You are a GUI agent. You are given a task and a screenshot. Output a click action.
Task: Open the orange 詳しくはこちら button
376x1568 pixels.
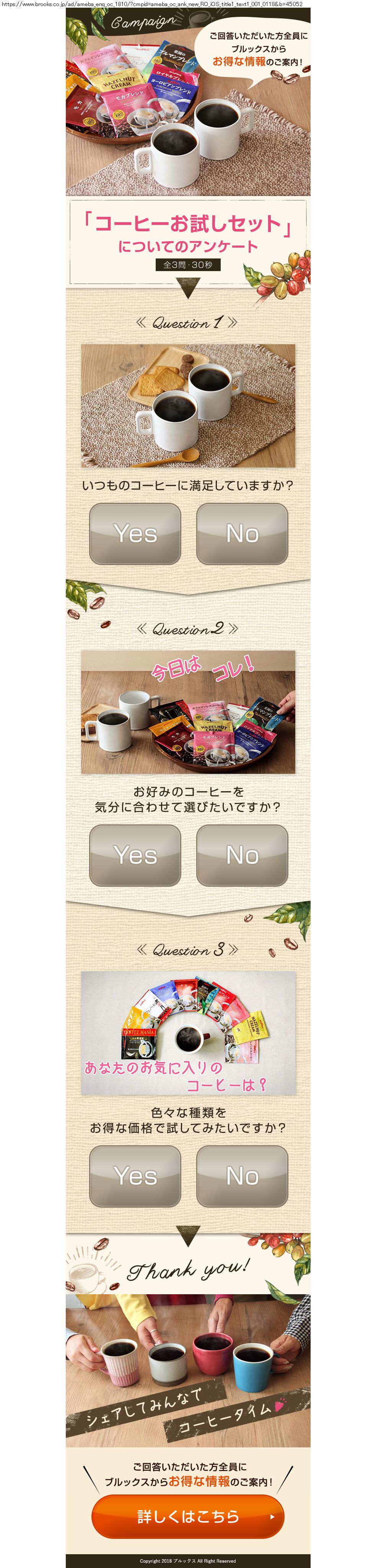tap(187, 1516)
